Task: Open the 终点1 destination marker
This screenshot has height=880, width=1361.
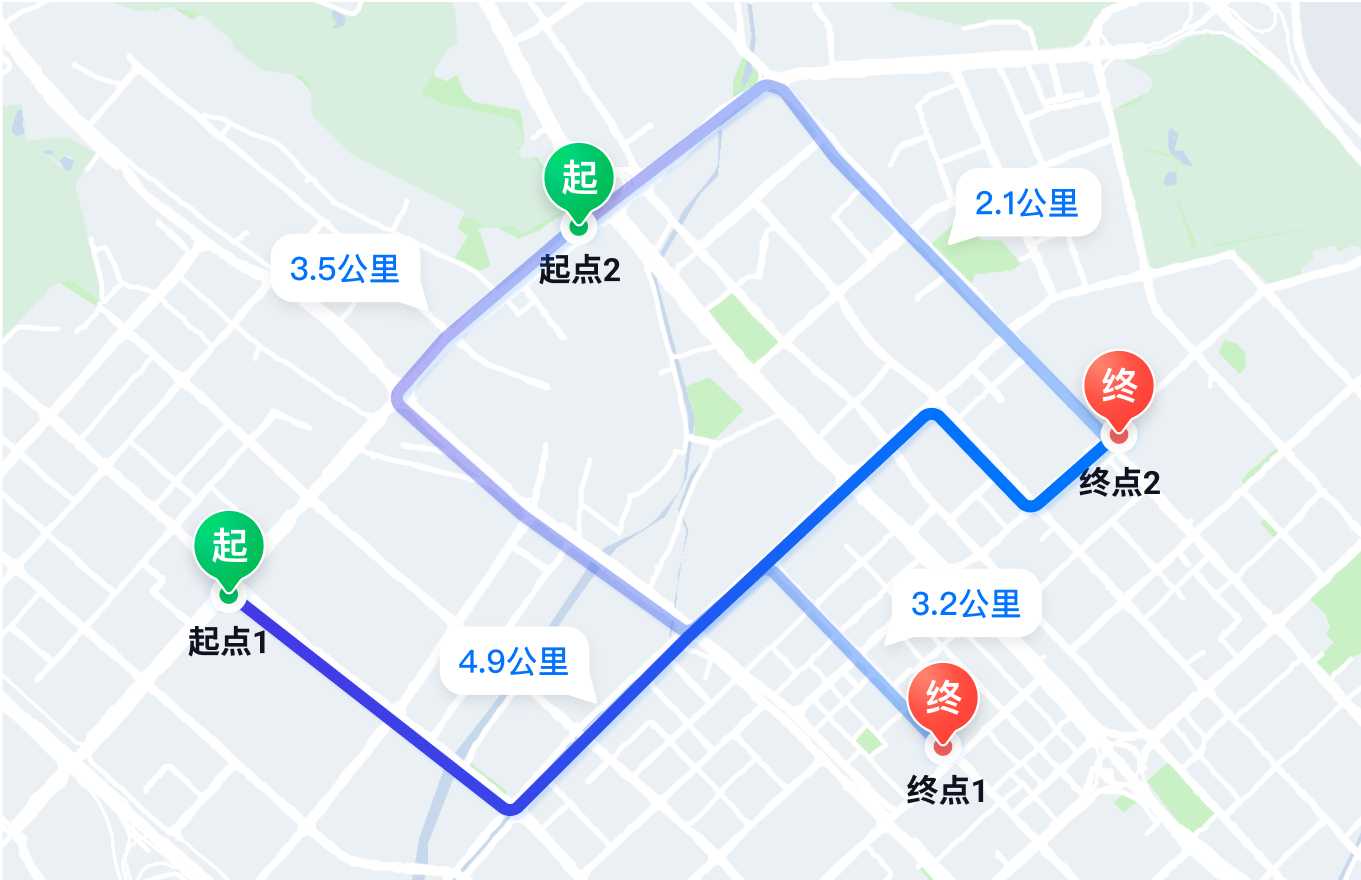Action: (x=942, y=700)
